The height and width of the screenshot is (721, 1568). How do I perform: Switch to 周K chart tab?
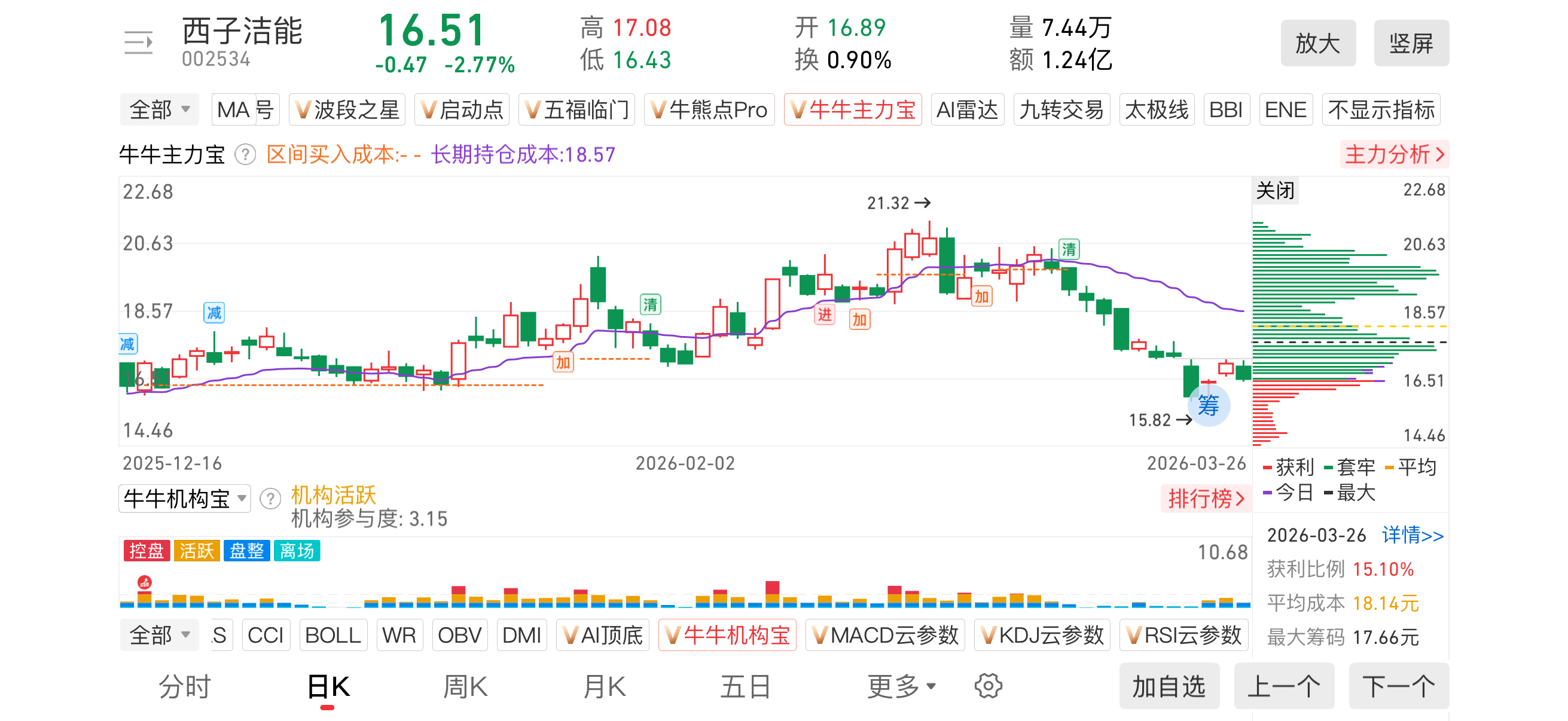pos(465,686)
